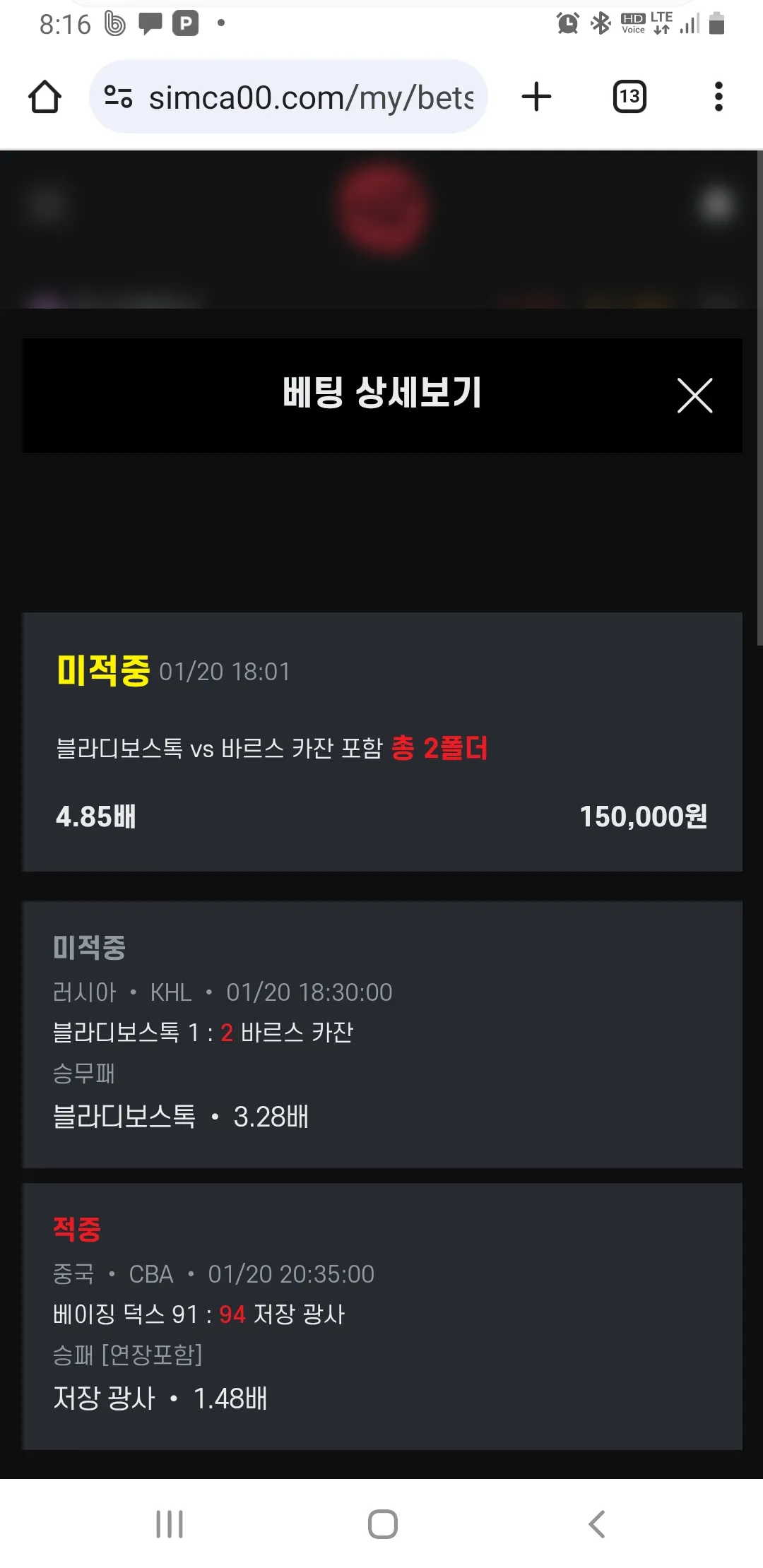Go to the browser home page
This screenshot has width=763, height=1568.
tap(45, 97)
